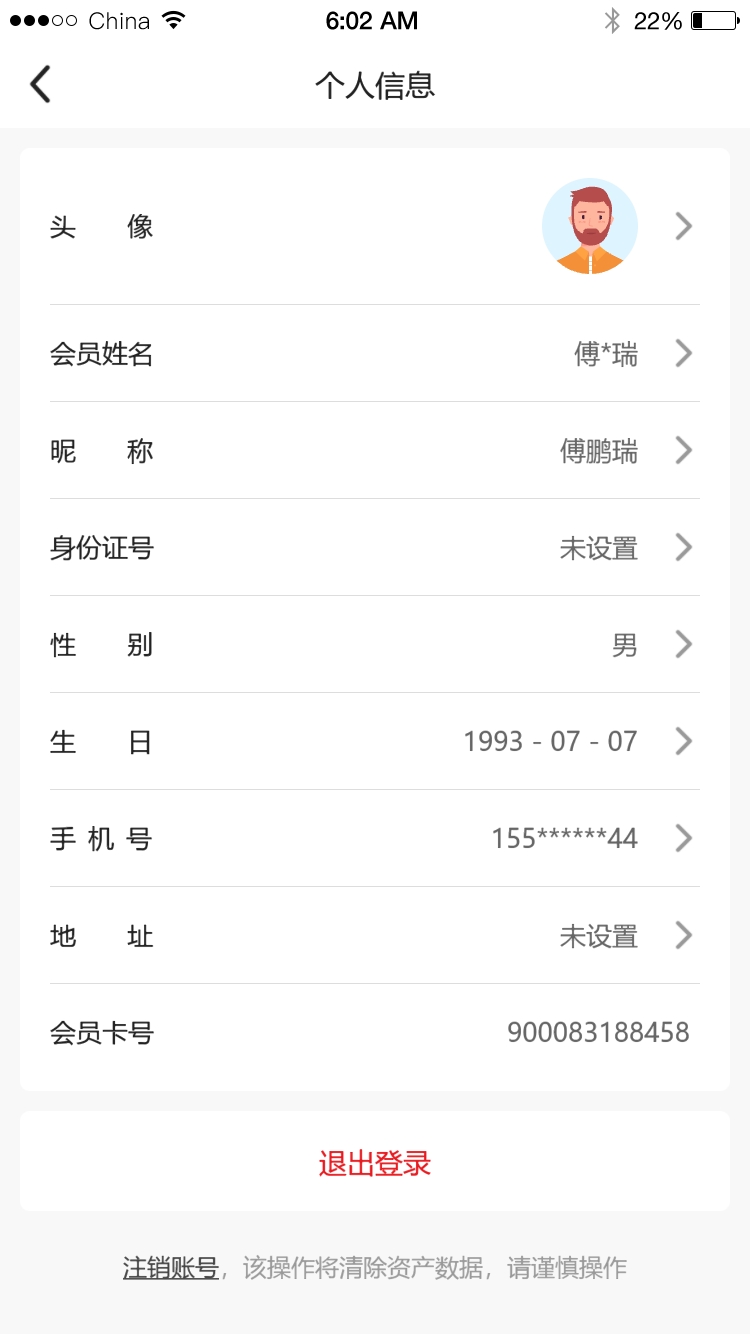
Task: Expand the 昵称 row to edit nickname
Action: click(375, 450)
